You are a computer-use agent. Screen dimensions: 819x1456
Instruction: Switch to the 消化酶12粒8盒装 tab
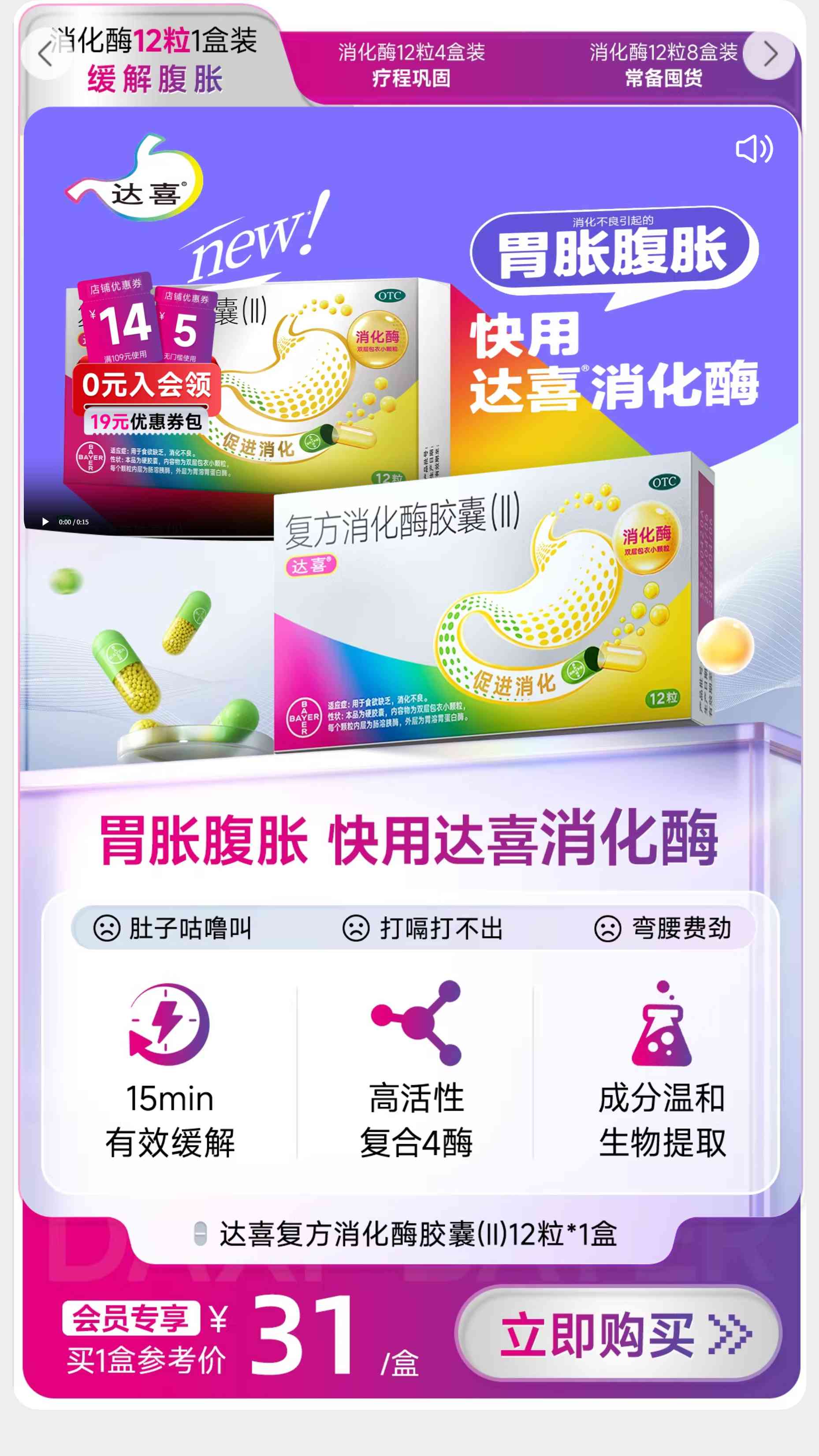click(x=663, y=65)
